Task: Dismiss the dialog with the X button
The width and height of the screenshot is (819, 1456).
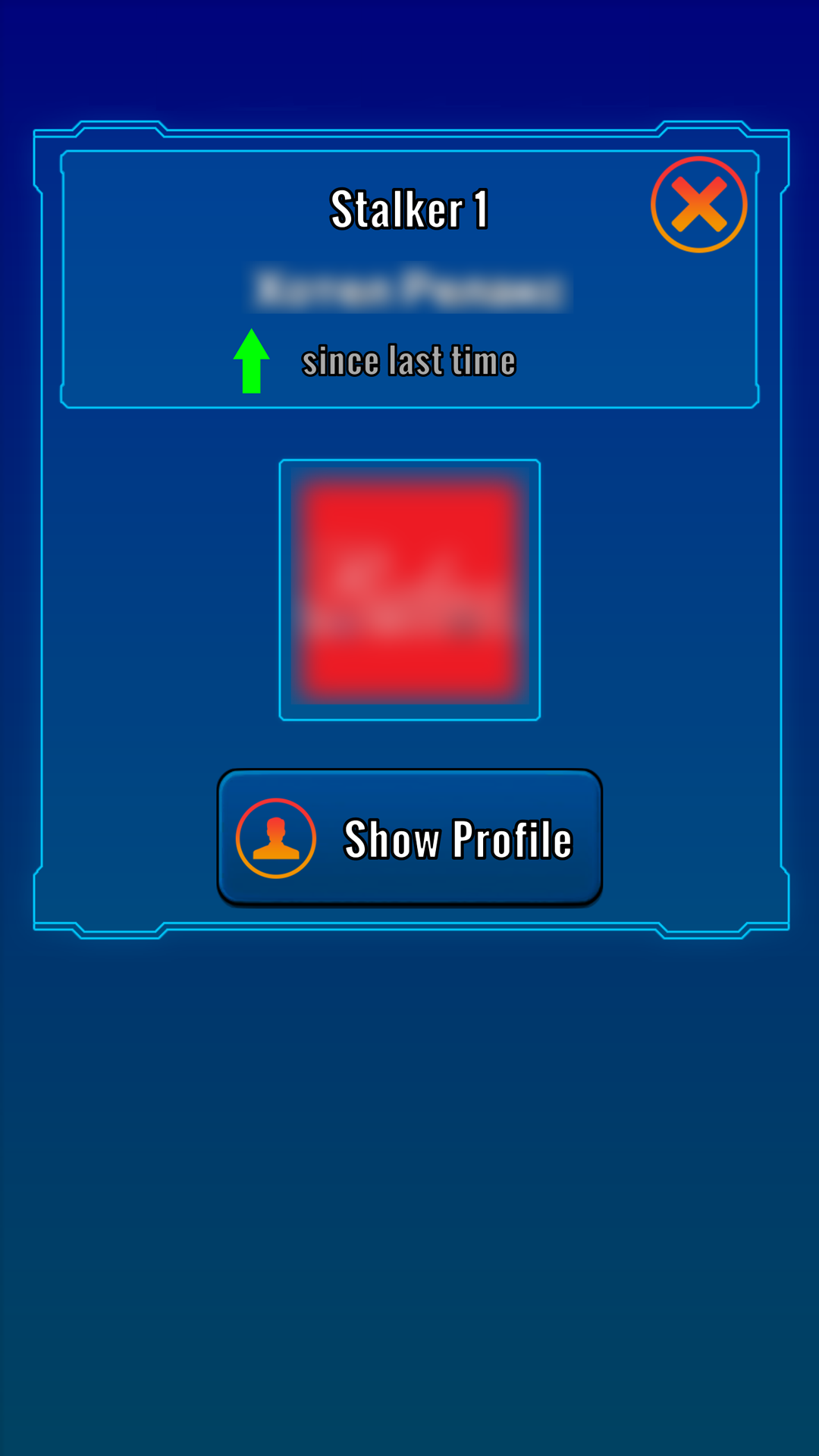Action: tap(698, 203)
